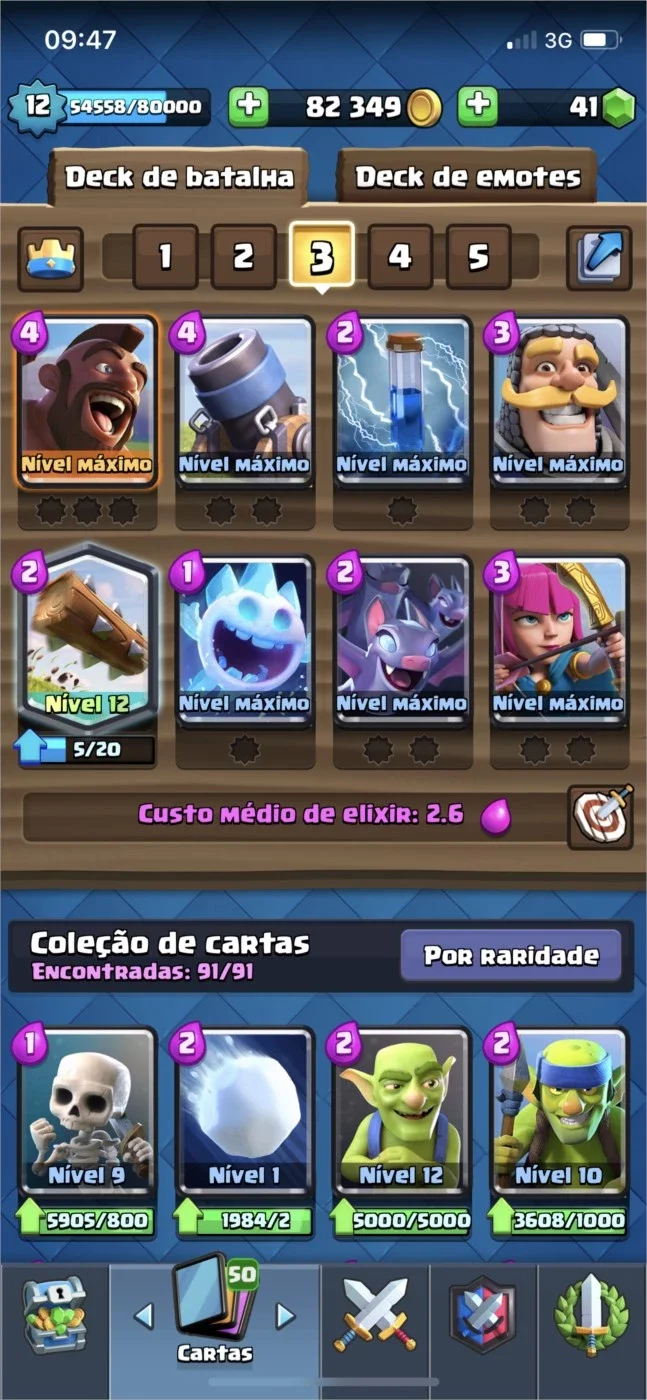Switch to deck slot 4
Image resolution: width=647 pixels, height=1400 pixels.
click(400, 258)
